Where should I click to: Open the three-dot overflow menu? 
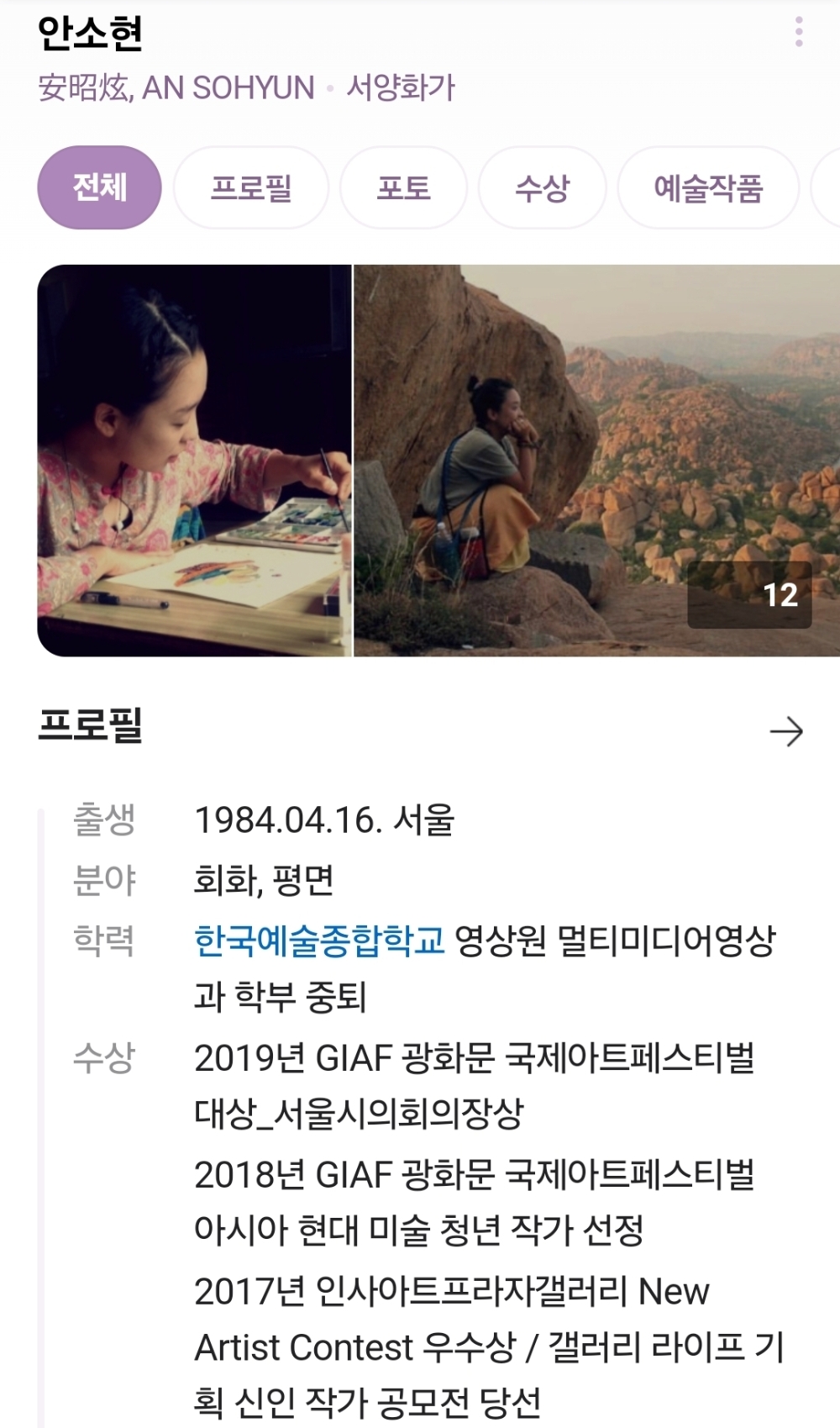[x=798, y=32]
